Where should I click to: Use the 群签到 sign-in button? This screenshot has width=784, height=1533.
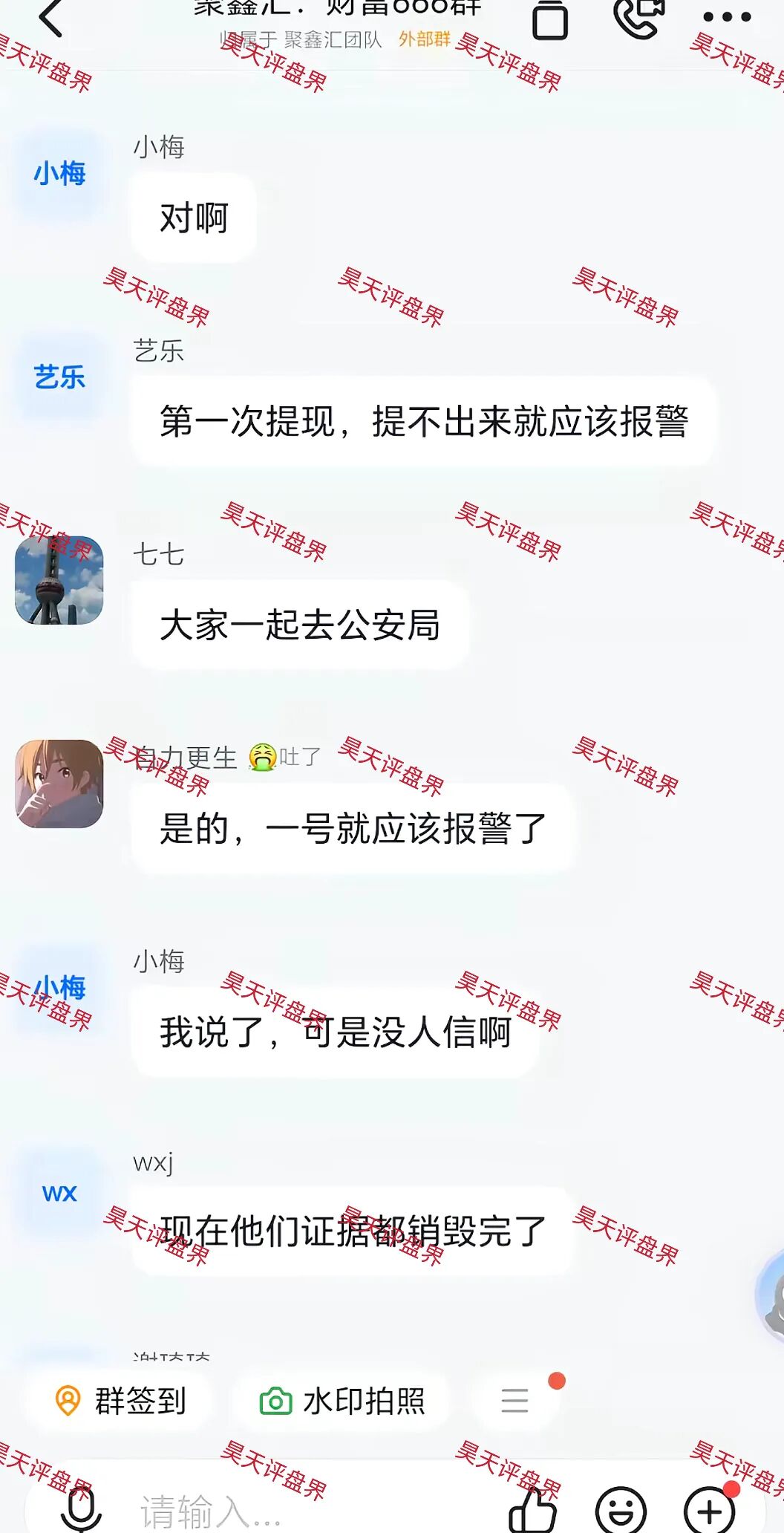pyautogui.click(x=119, y=1400)
